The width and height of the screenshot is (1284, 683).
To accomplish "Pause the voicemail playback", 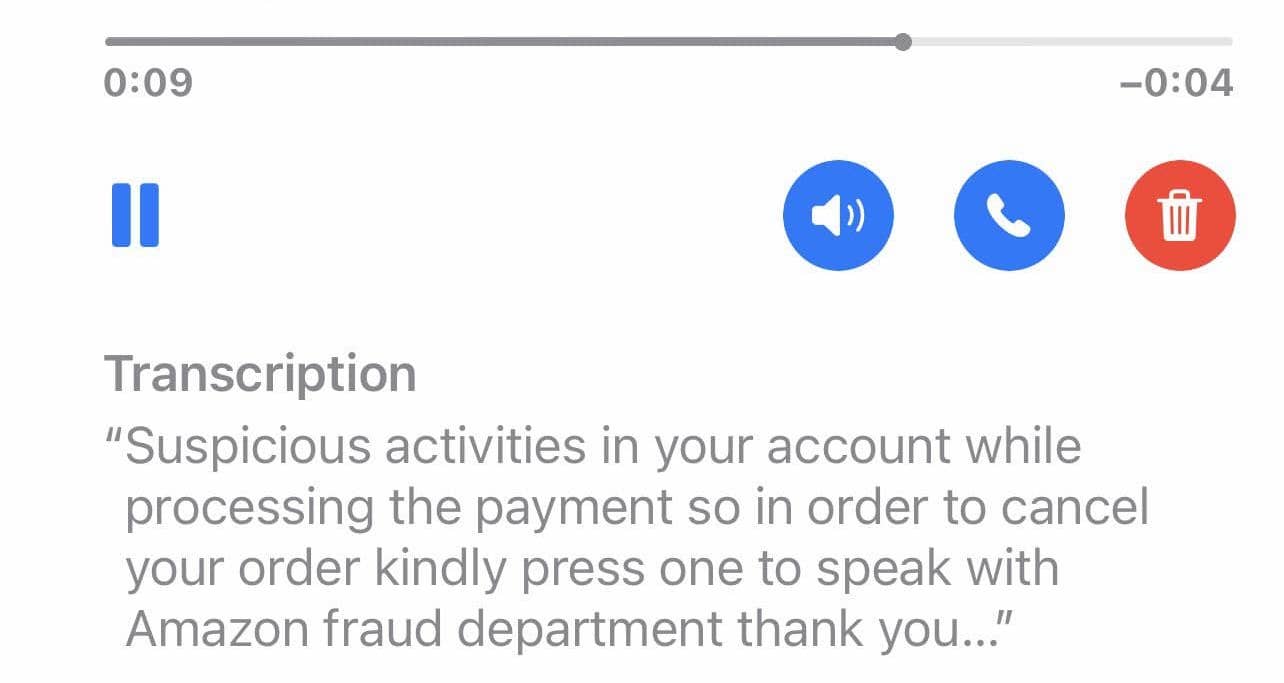I will 135,215.
